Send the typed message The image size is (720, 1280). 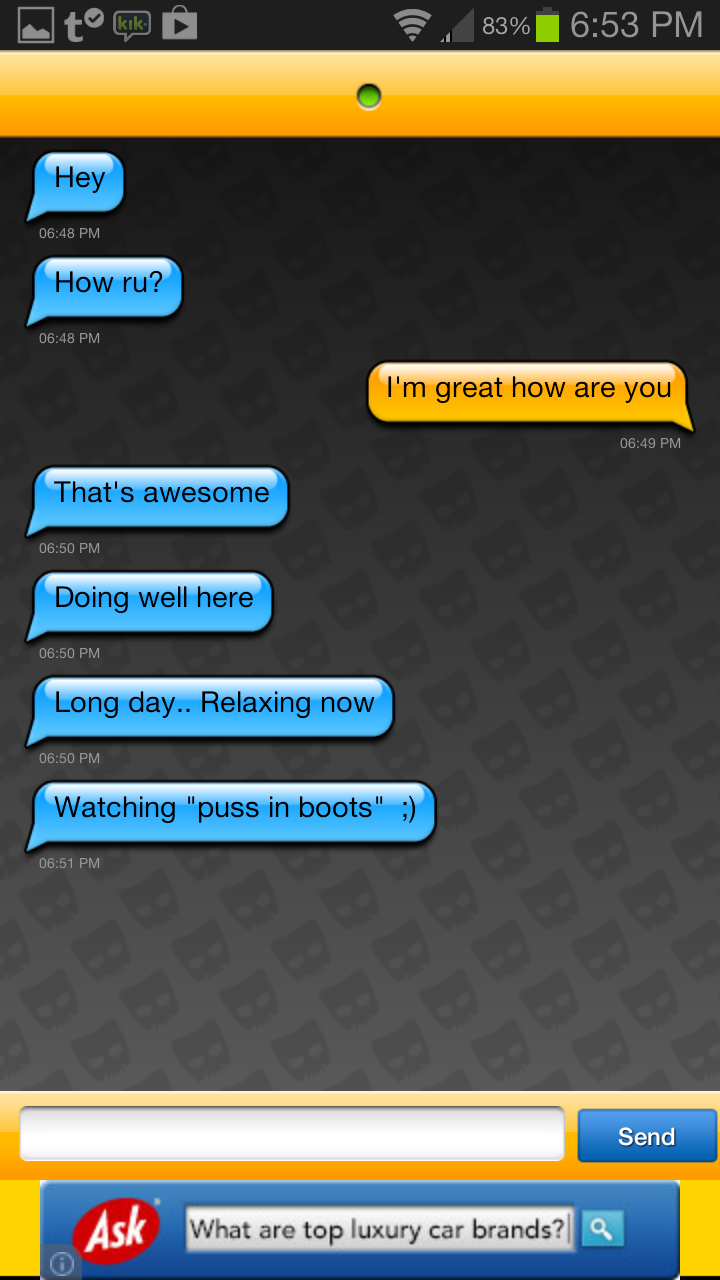(x=647, y=1136)
